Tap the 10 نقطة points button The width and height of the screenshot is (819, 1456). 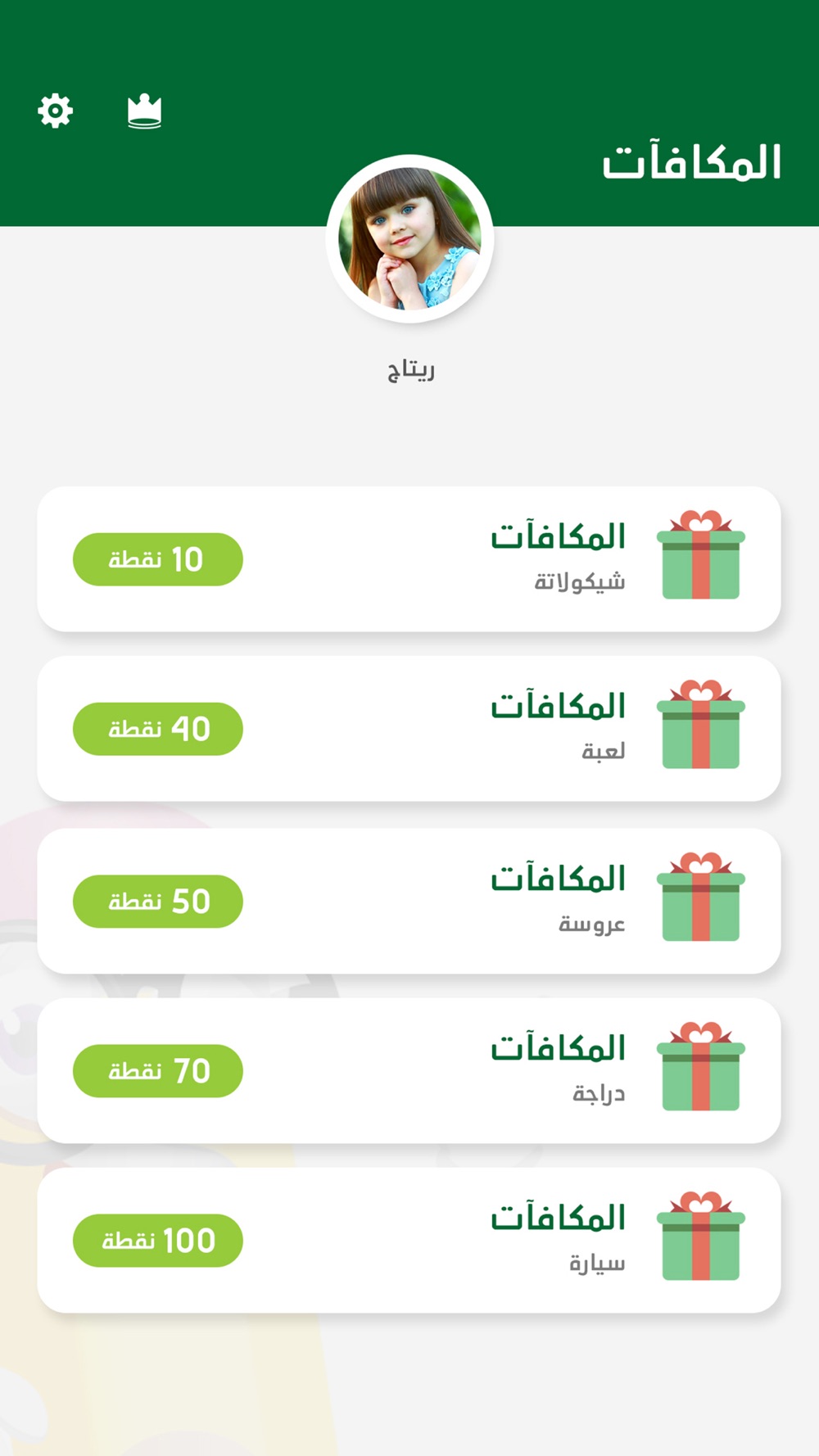[158, 559]
